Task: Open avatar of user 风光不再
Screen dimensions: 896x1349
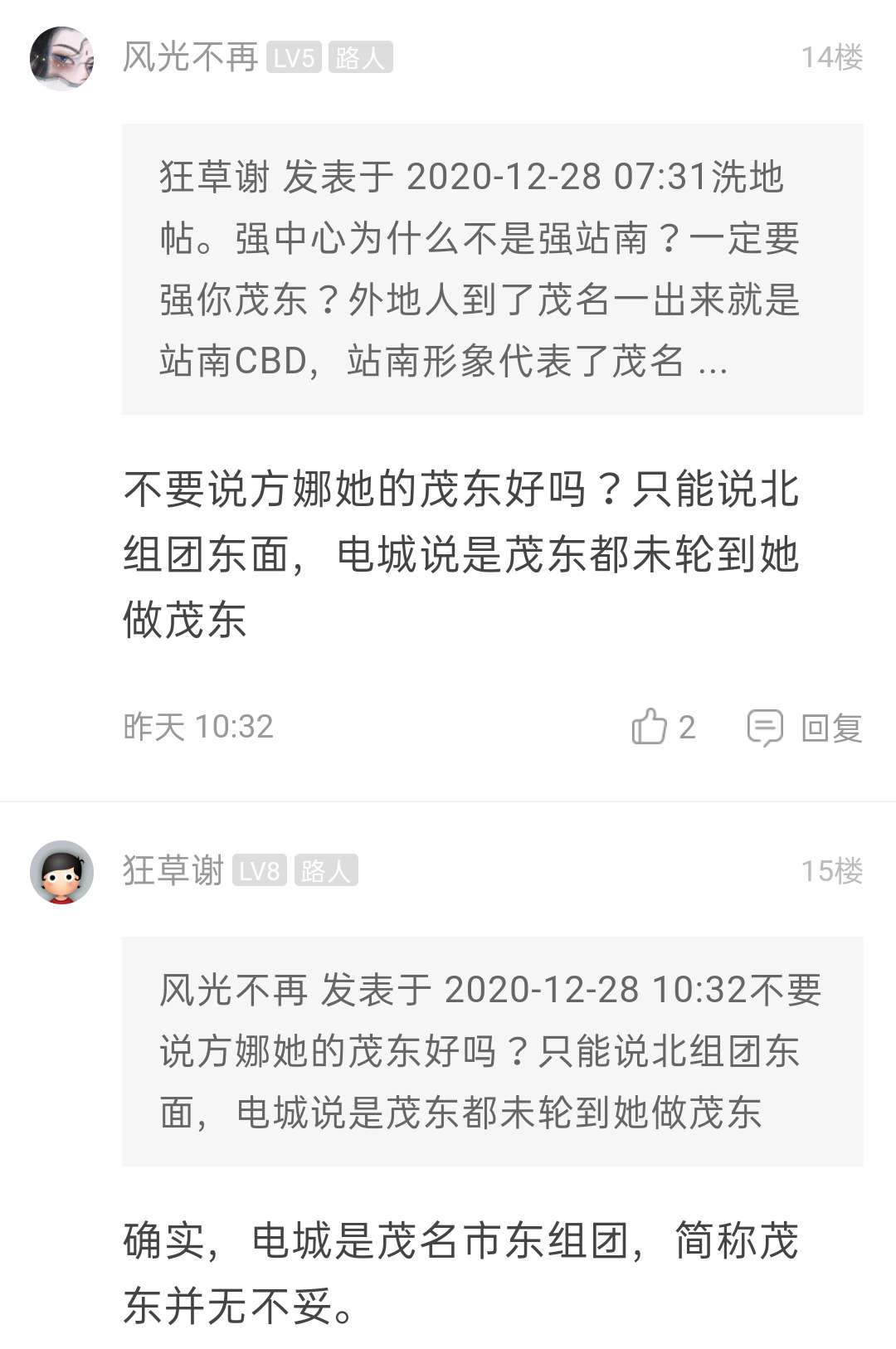Action: 61,58
